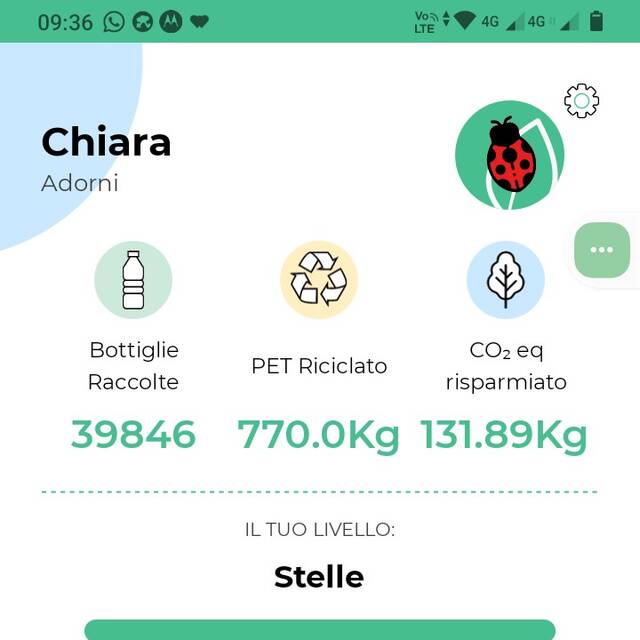Tap the ladybug profile avatar
Viewport: 640px width, 640px height.
click(509, 157)
